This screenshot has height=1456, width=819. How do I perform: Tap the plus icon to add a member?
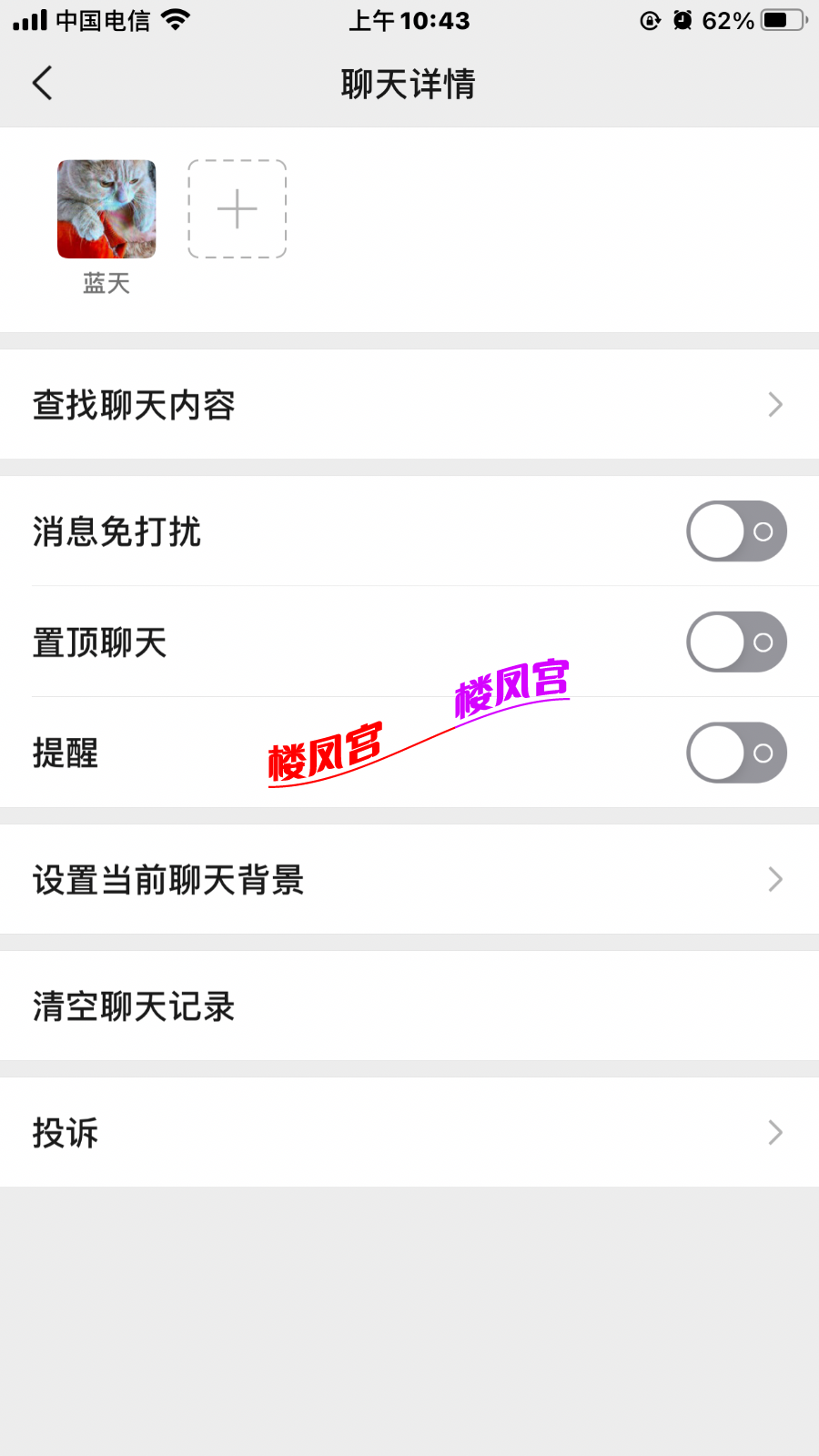237,209
